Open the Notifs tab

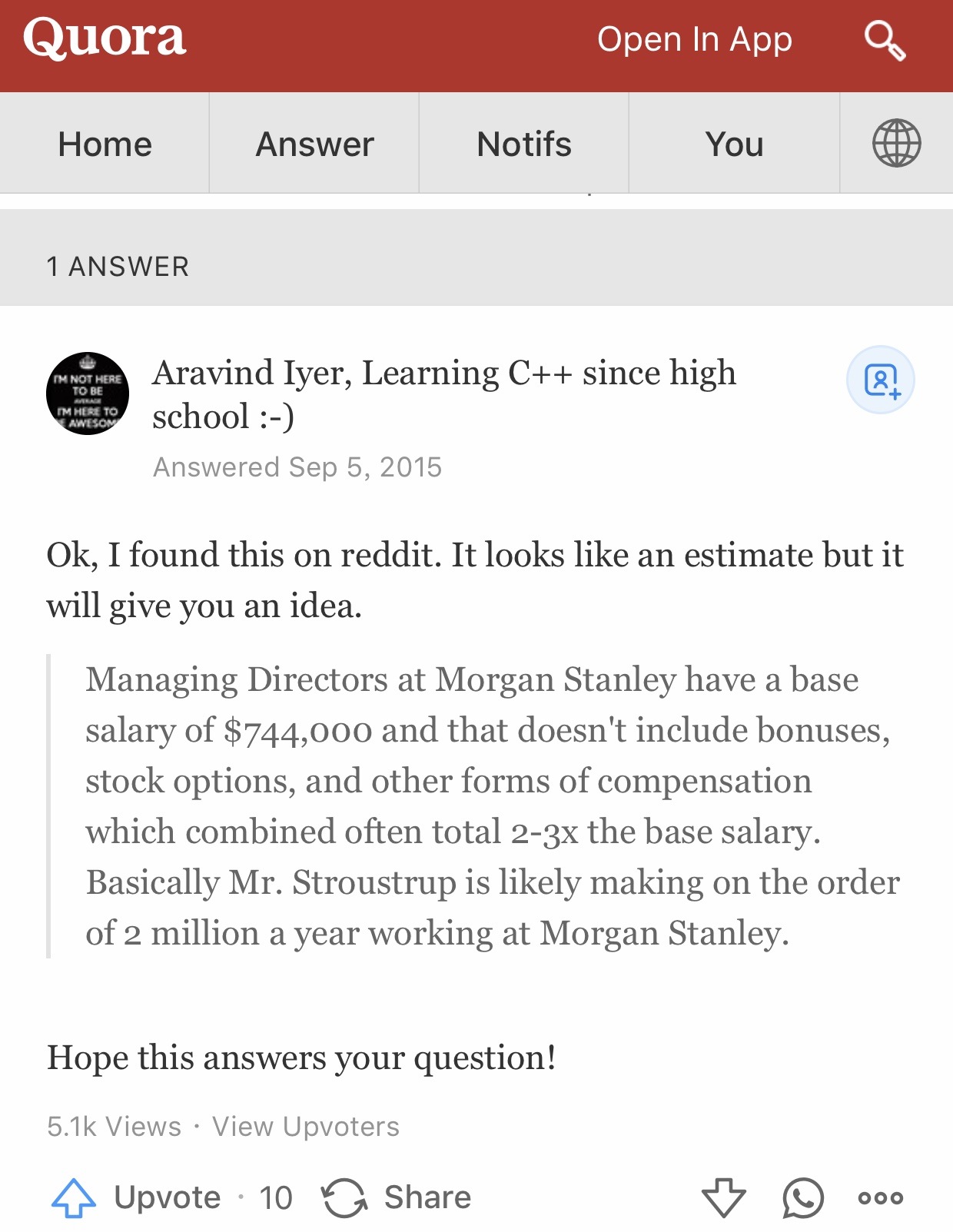pos(524,144)
